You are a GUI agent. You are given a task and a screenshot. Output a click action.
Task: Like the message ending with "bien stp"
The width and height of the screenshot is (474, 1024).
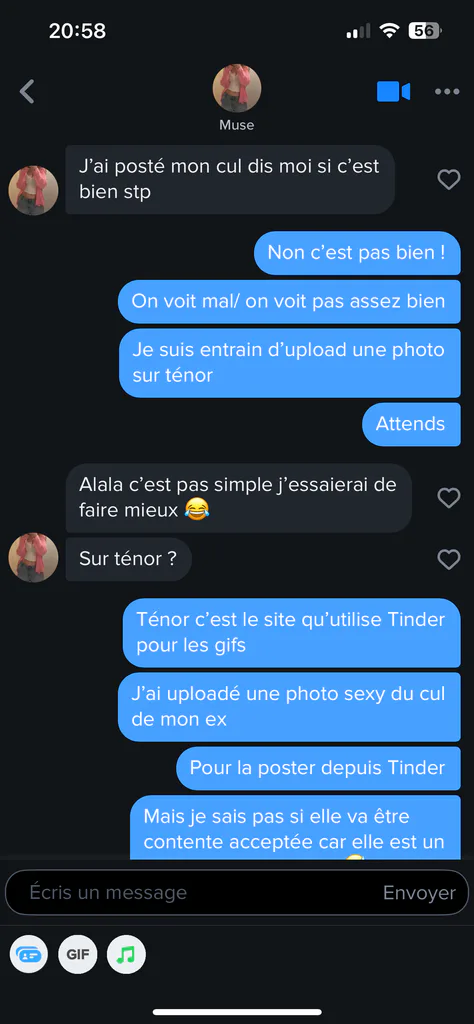tap(449, 180)
